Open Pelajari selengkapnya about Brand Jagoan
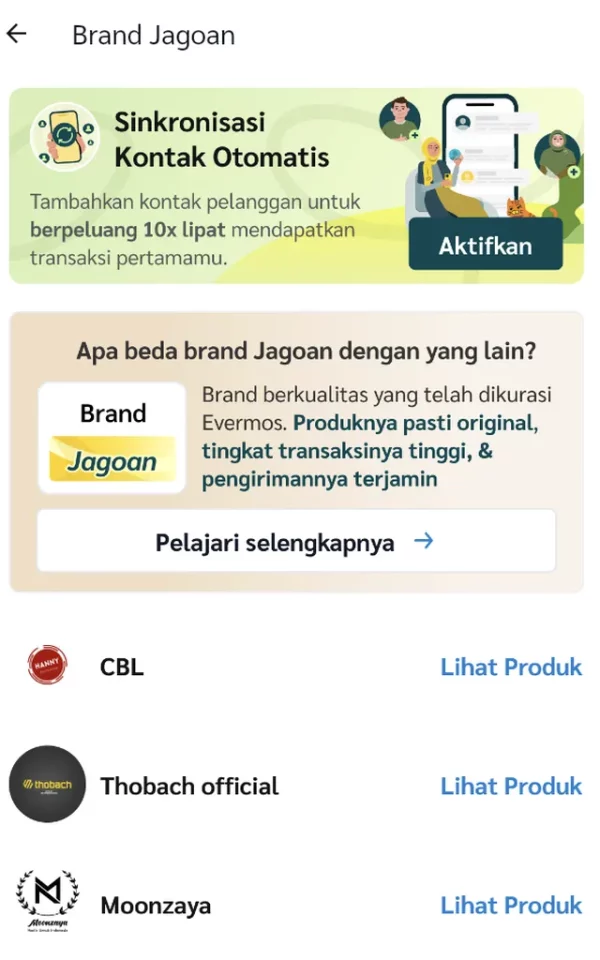Viewport: 600px width, 960px height. [296, 542]
